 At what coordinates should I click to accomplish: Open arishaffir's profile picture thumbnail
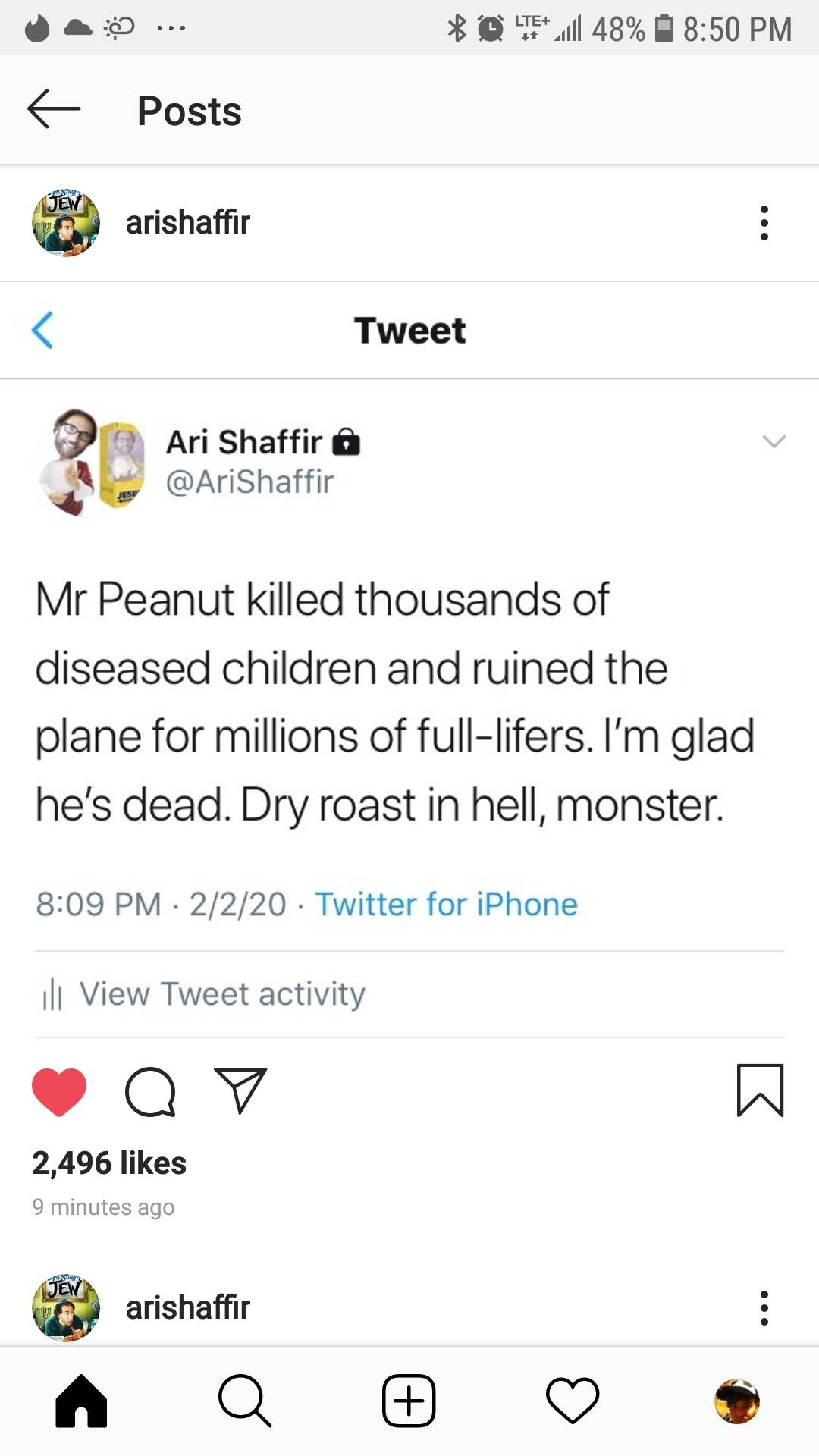[x=66, y=222]
